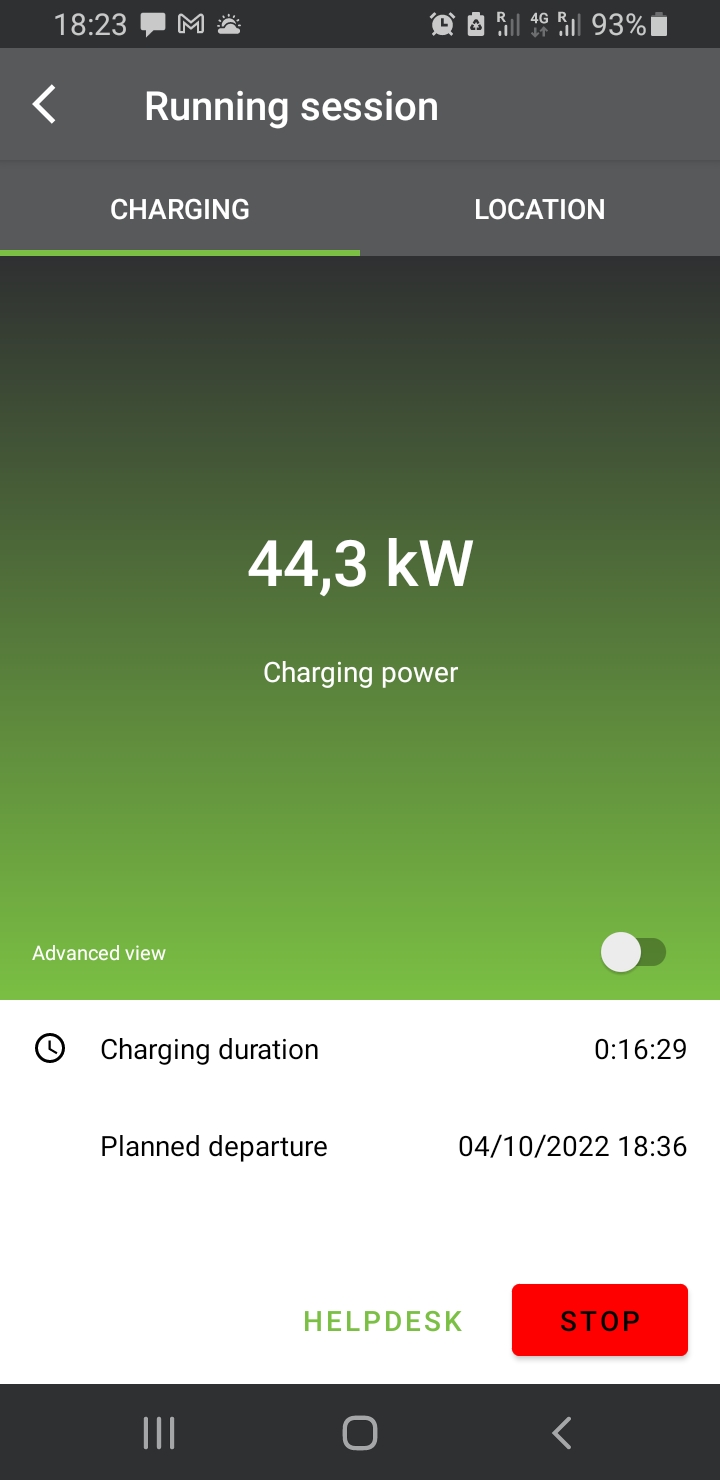This screenshot has height=1480, width=720.
Task: Go back from Running session
Action: (x=44, y=105)
